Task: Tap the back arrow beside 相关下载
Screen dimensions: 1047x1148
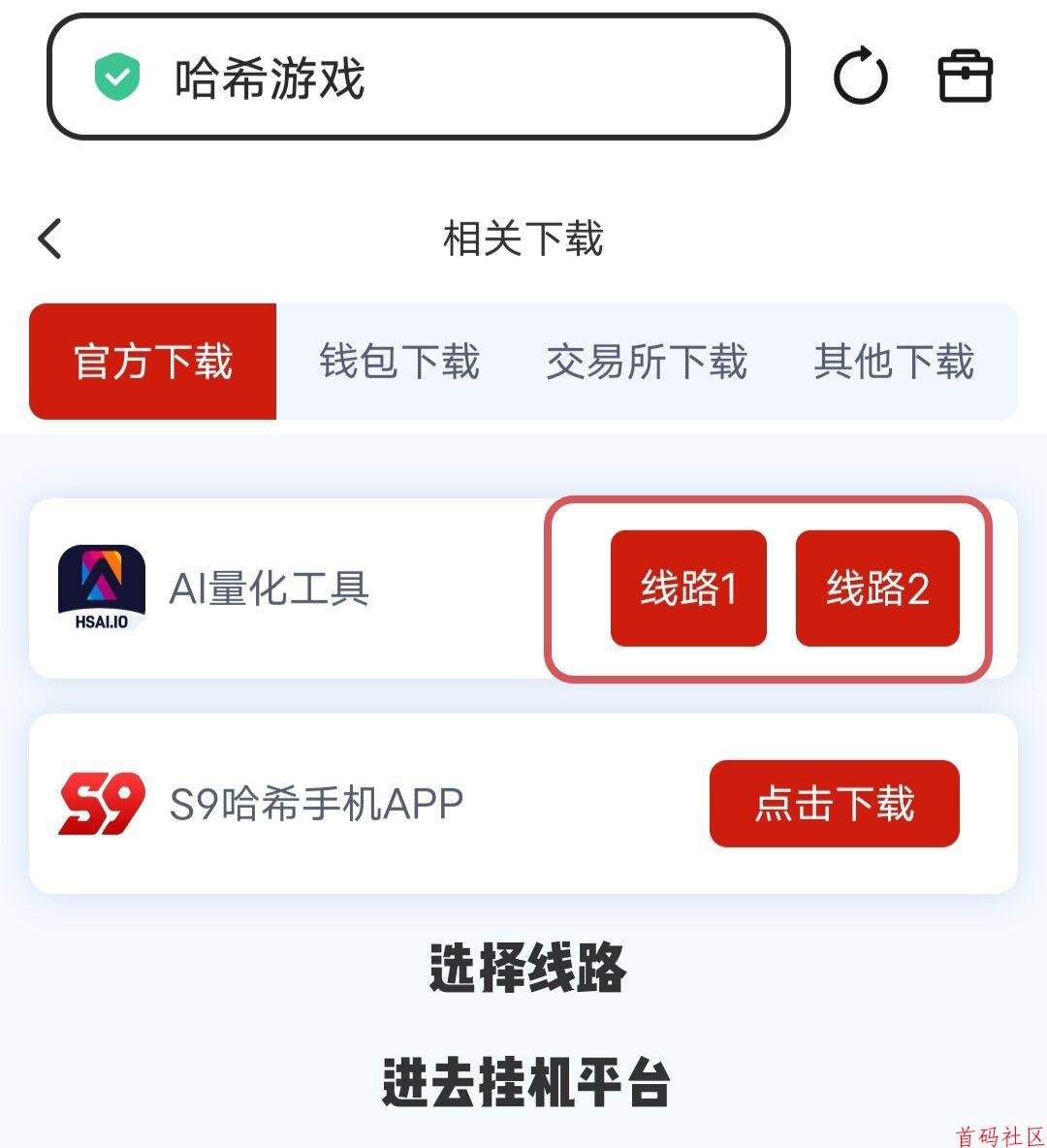Action: 50,239
